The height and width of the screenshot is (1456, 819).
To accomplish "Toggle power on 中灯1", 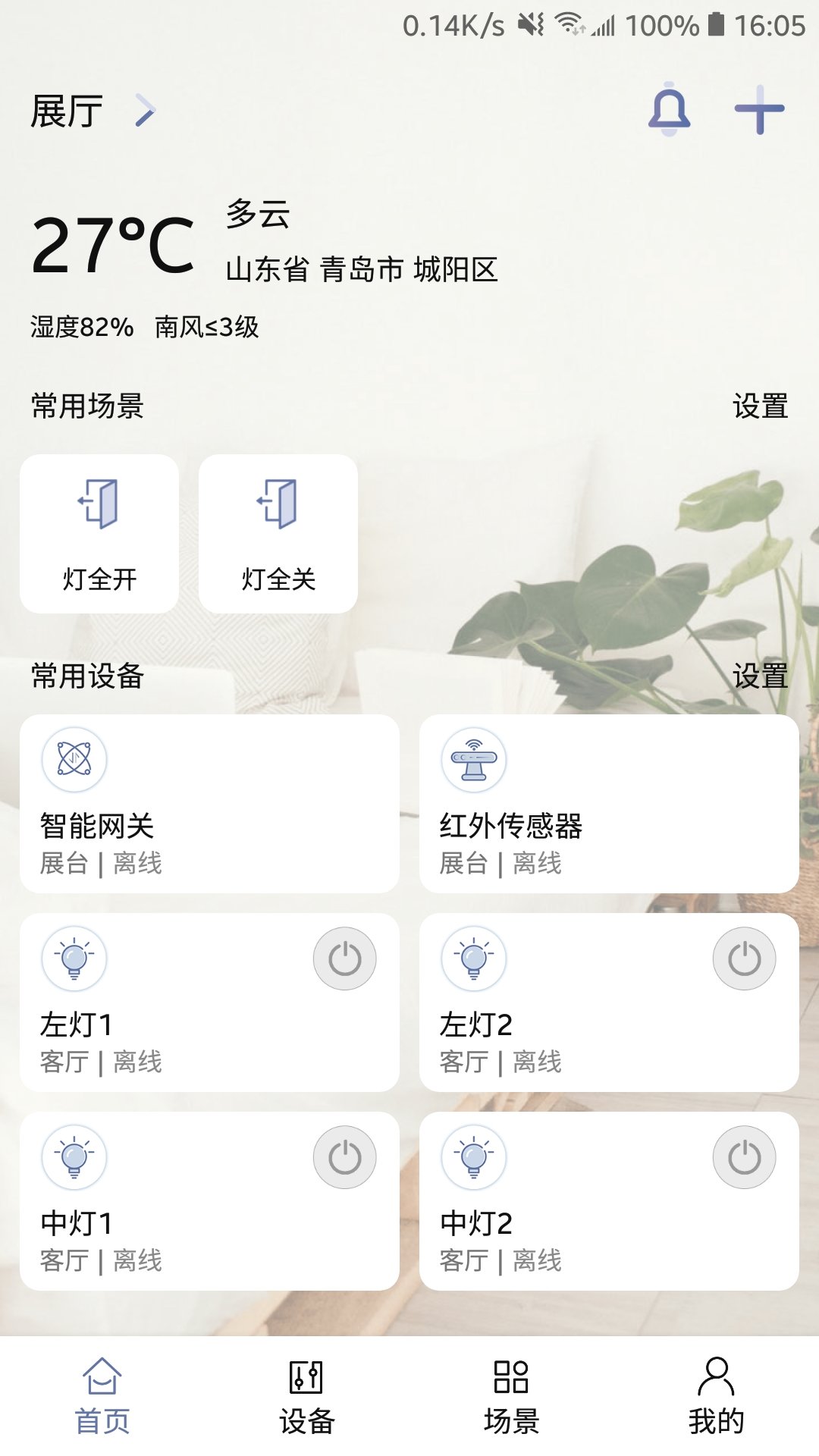I will tap(345, 1156).
